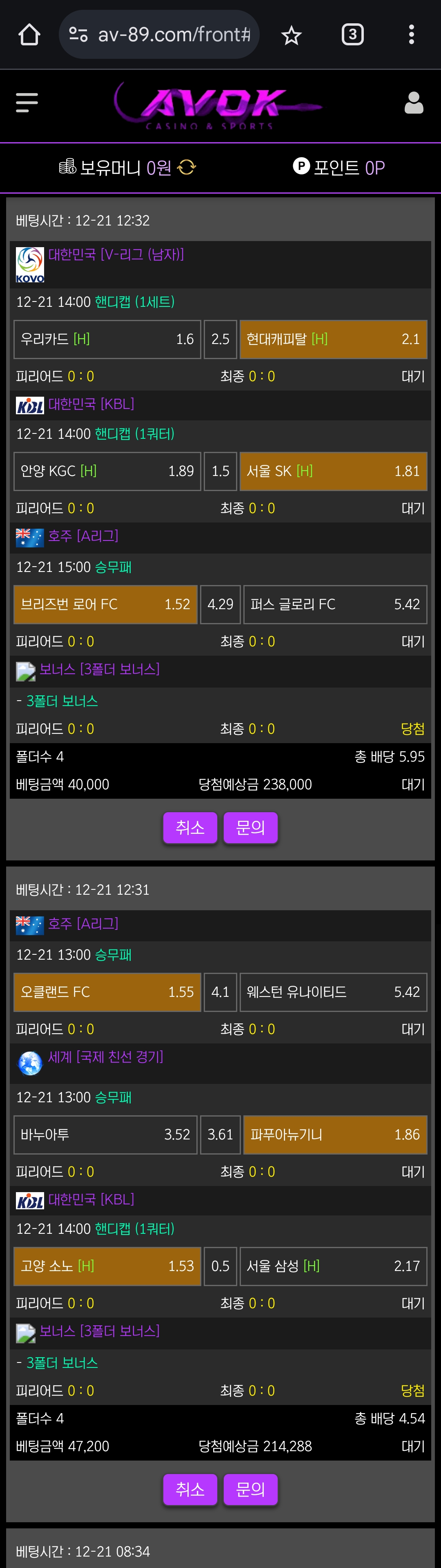Open the browser tab switcher

(x=352, y=35)
